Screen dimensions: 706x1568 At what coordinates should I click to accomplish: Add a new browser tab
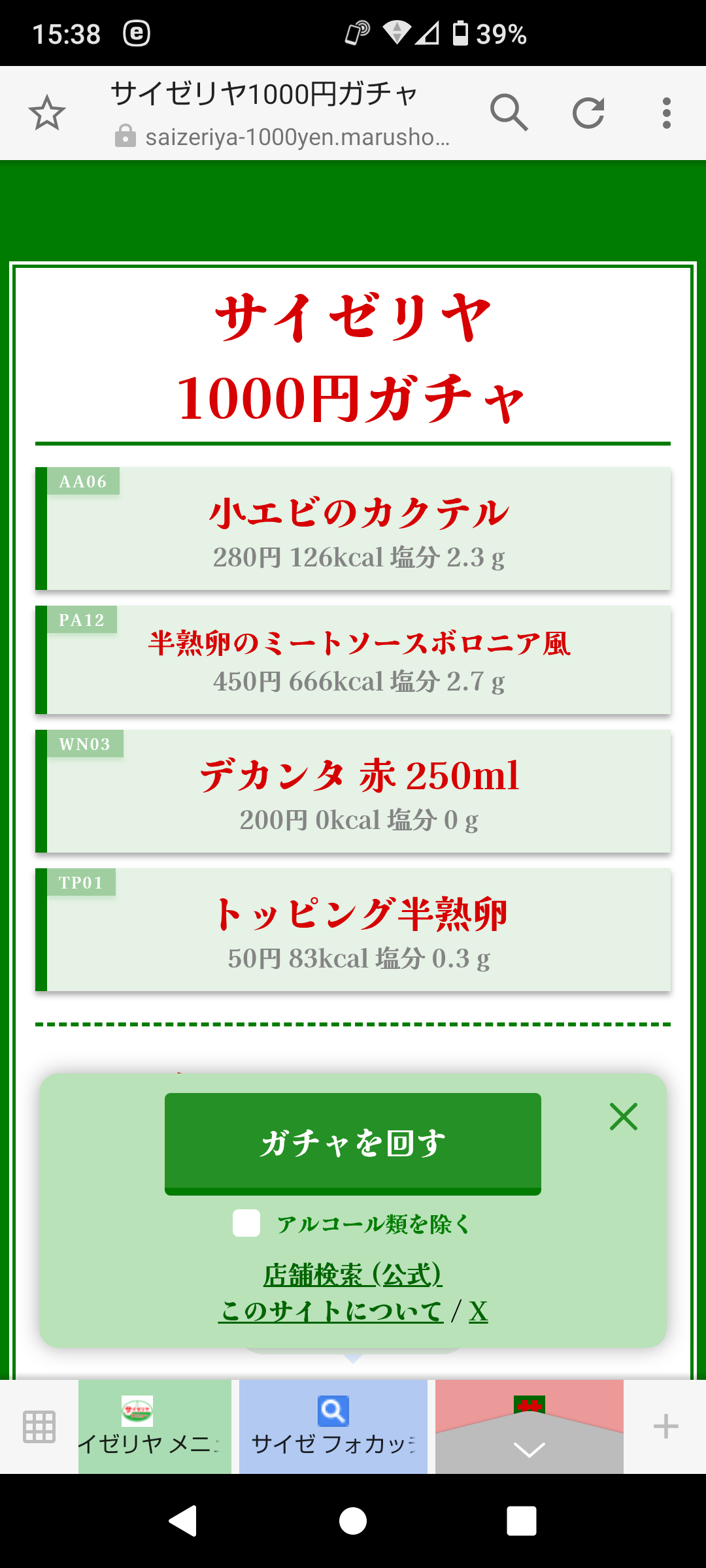(665, 1426)
